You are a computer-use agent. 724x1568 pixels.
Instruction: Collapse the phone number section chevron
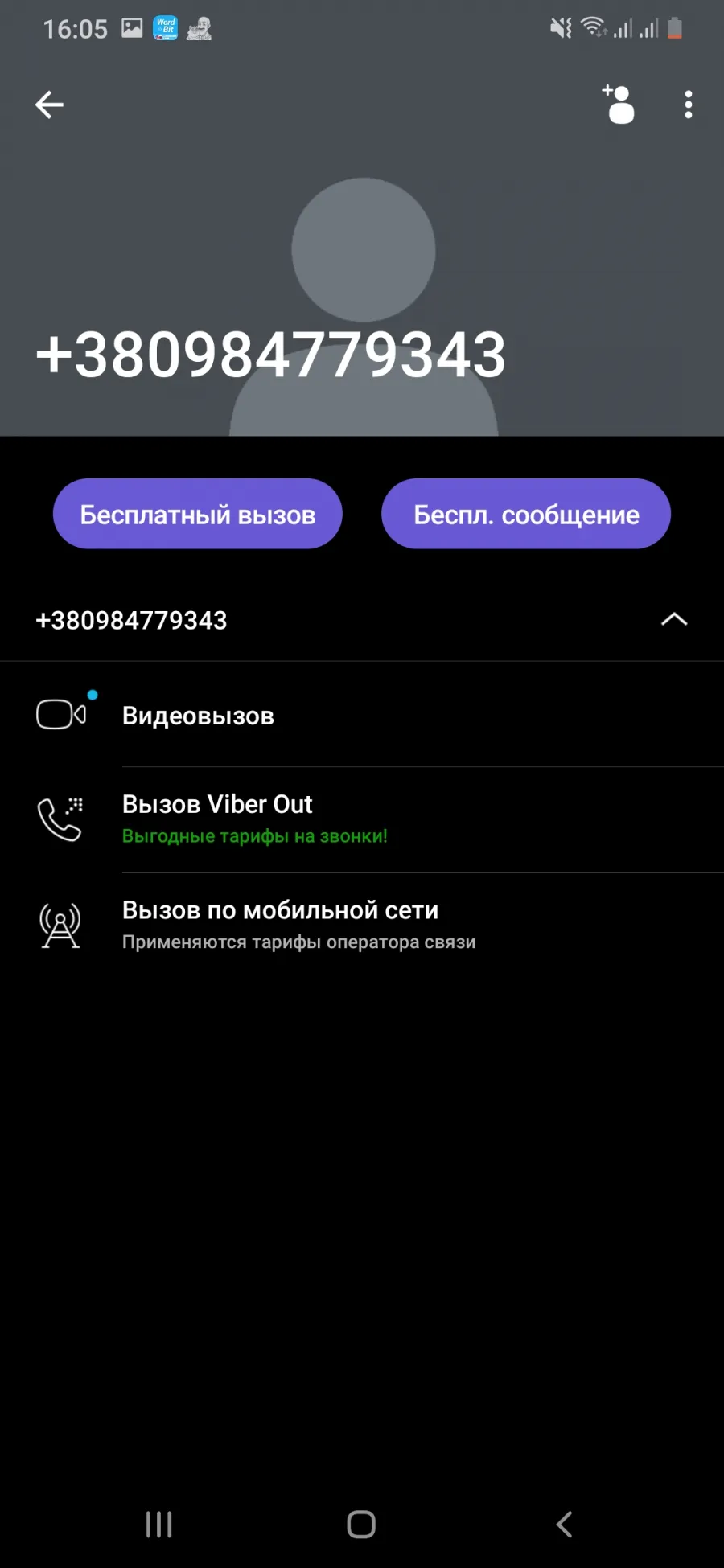[x=674, y=619]
